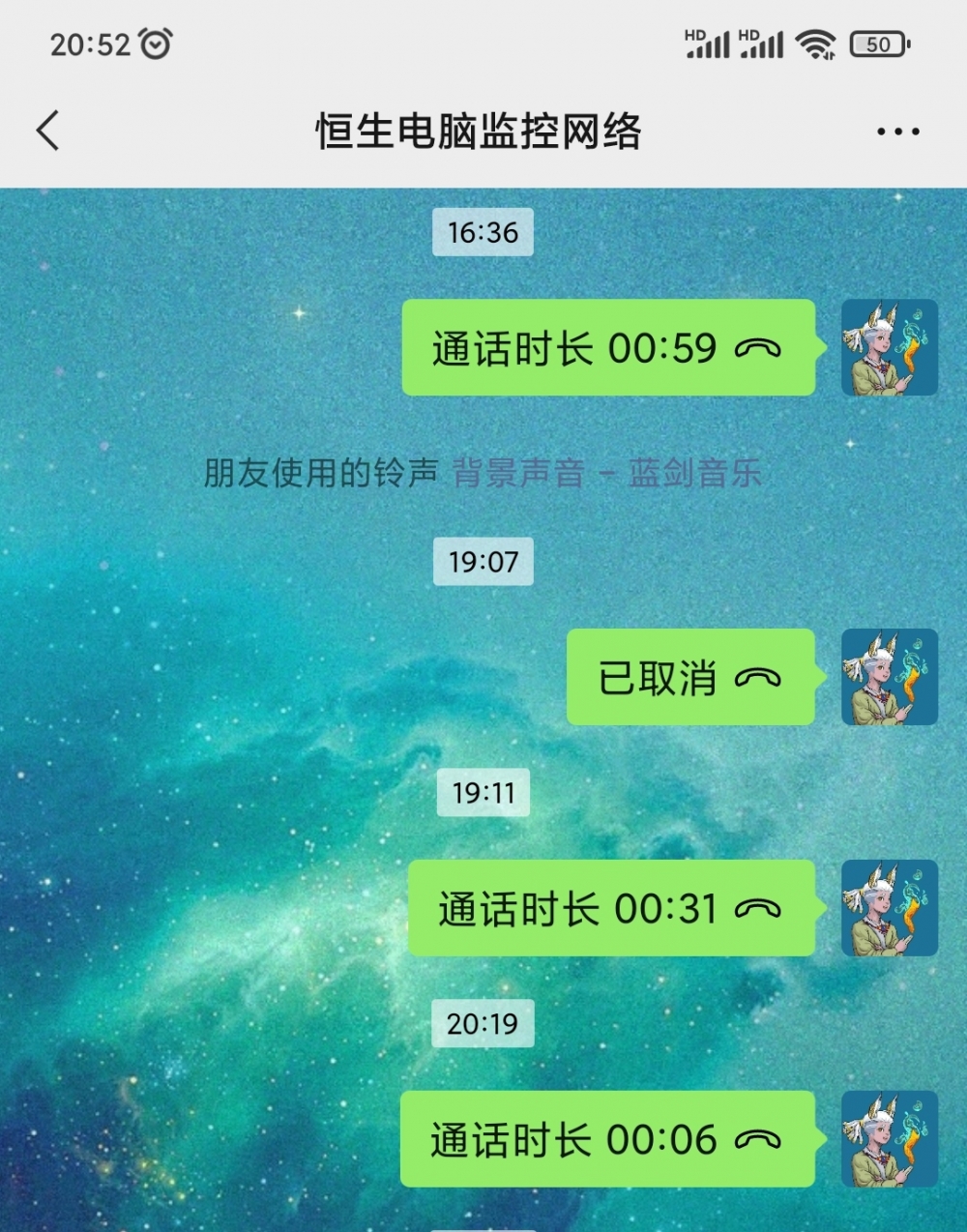The image size is (967, 1232).
Task: Open ringtone link 背景声音 - 蓝剑音乐
Action: [606, 473]
